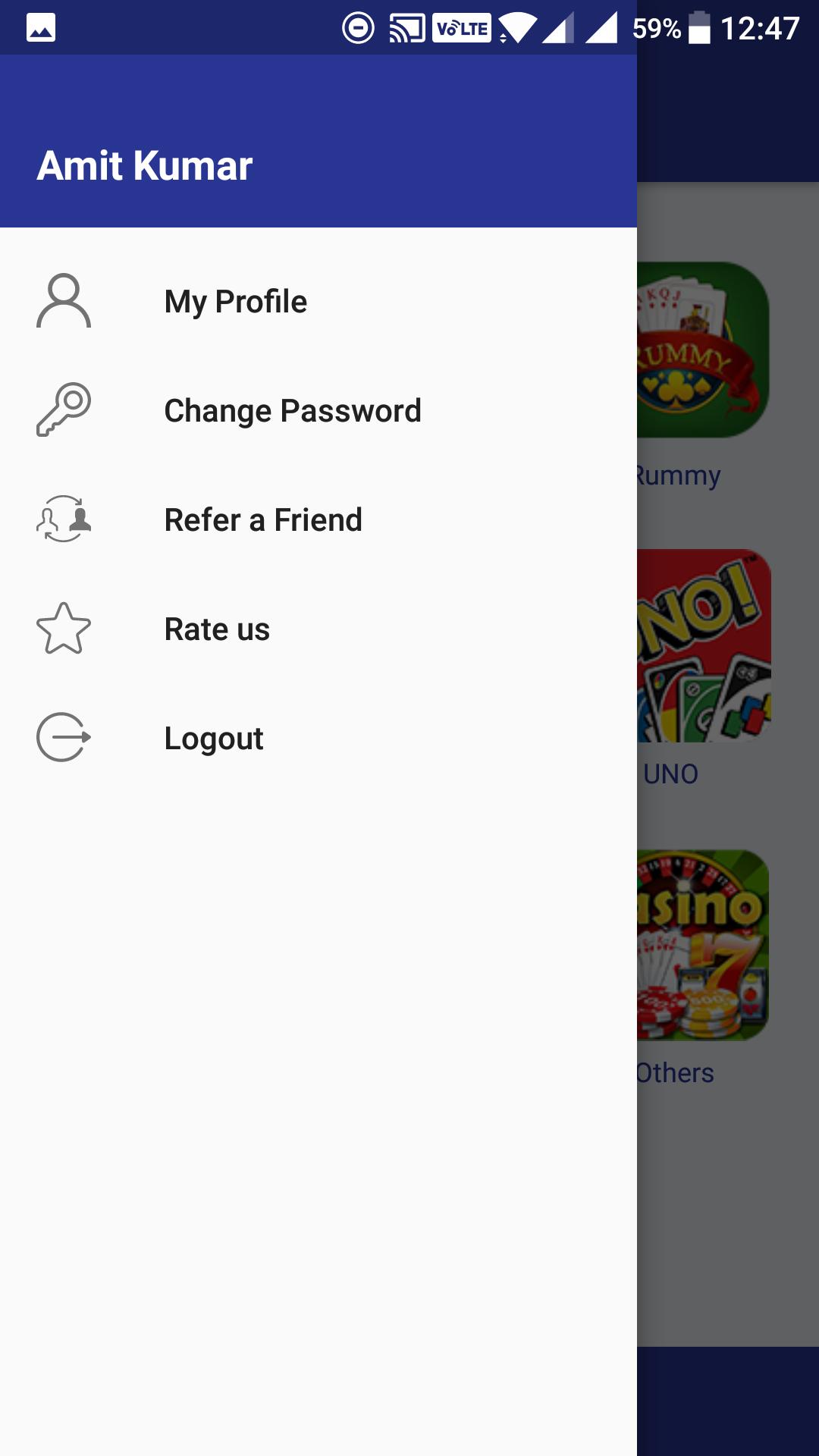Select the My Profile person icon
The height and width of the screenshot is (1456, 819).
(64, 301)
